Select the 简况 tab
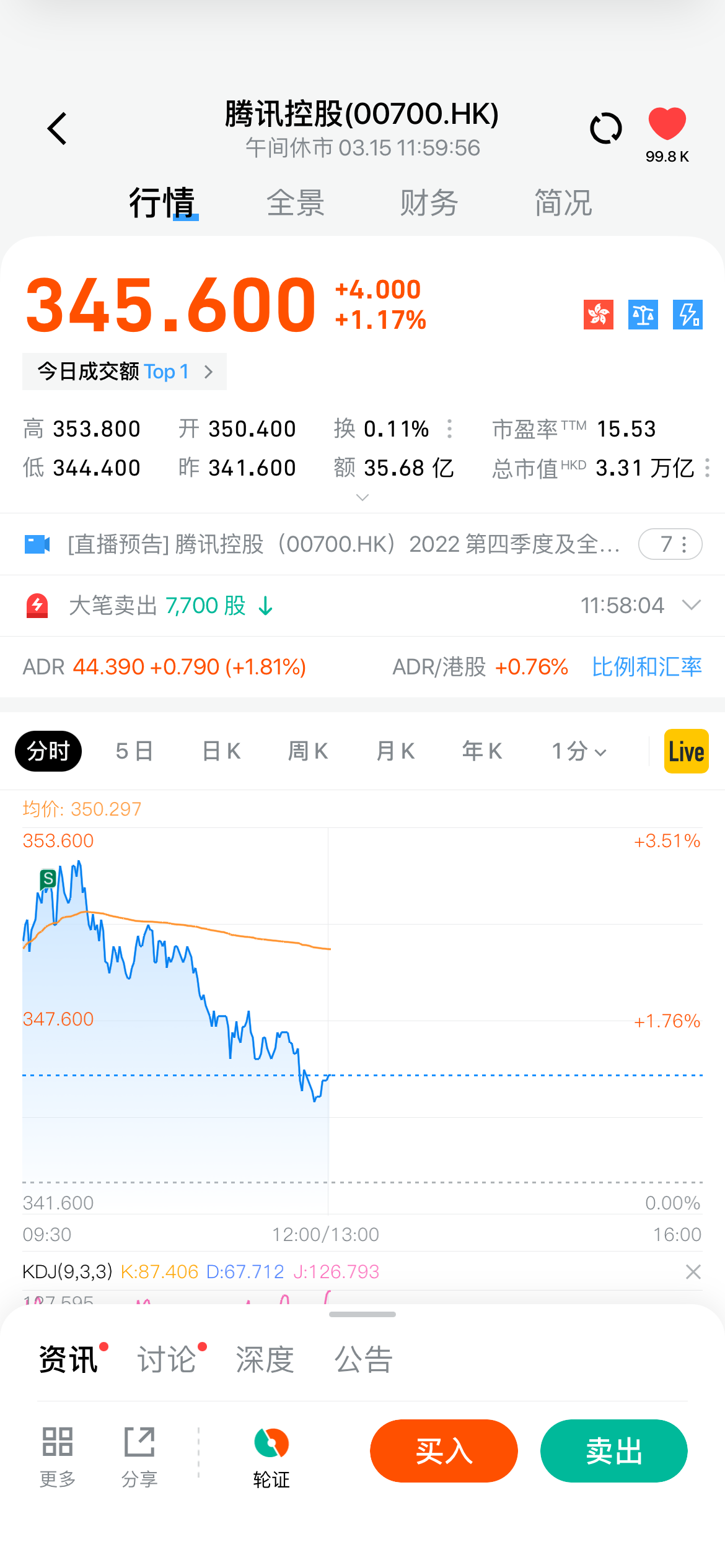The width and height of the screenshot is (725, 1568). pyautogui.click(x=563, y=203)
